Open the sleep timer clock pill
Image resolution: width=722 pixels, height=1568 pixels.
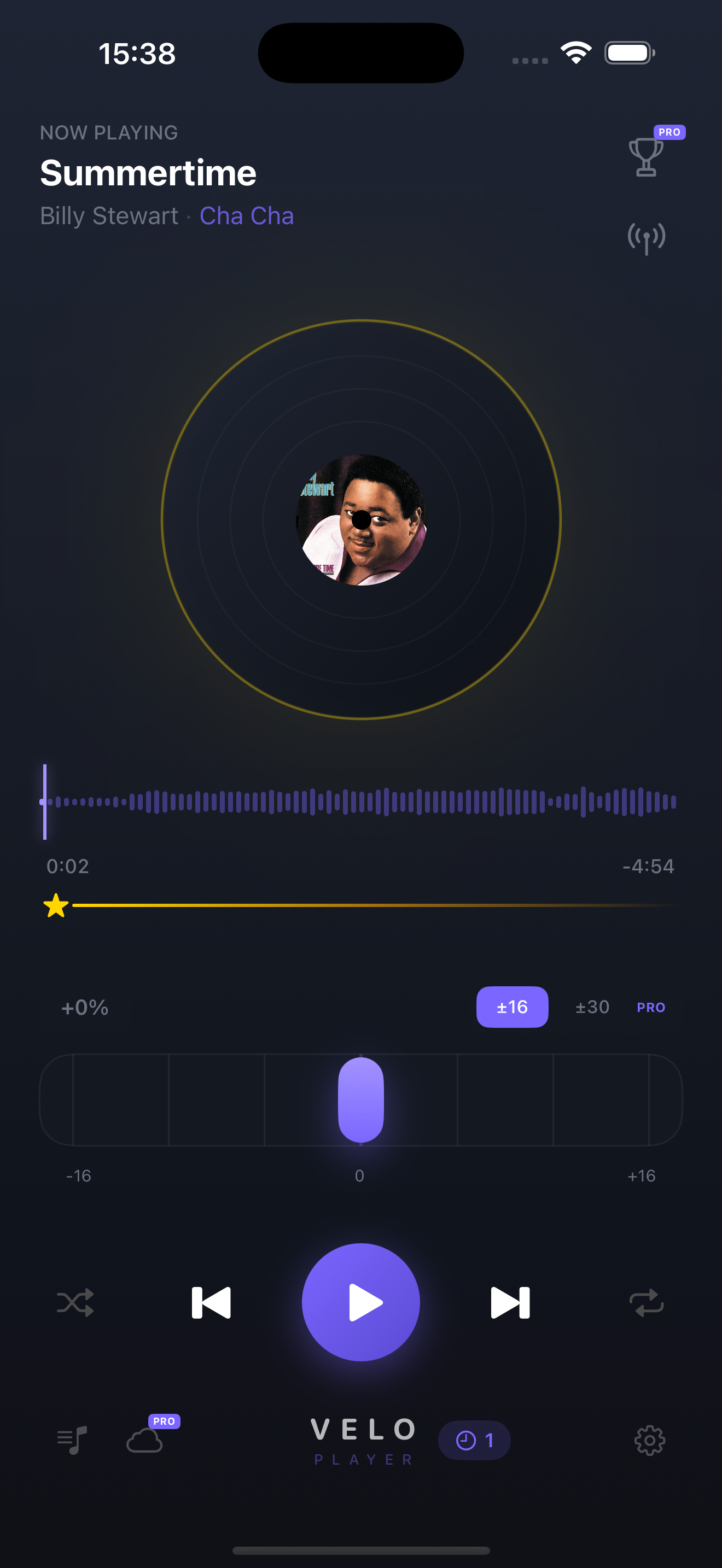point(474,1440)
